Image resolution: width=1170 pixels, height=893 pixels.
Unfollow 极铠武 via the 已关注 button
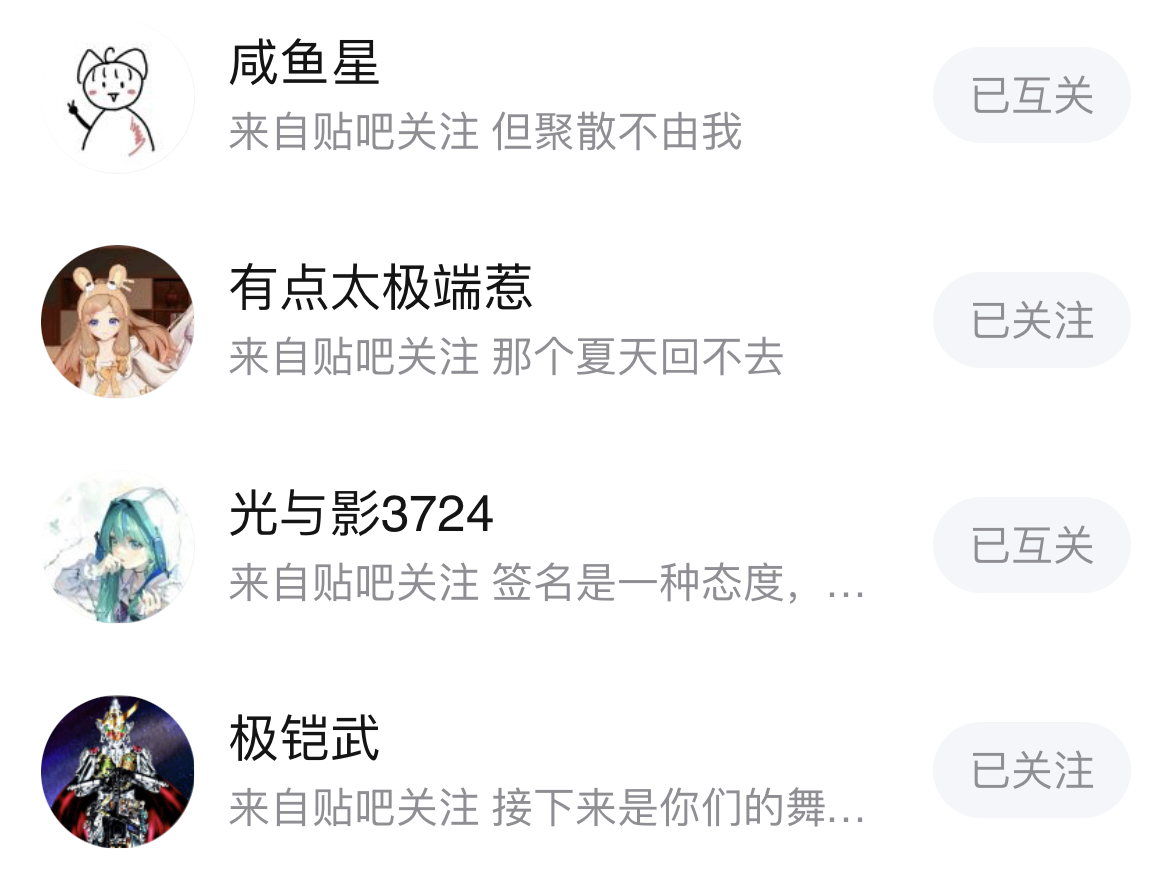(1031, 771)
